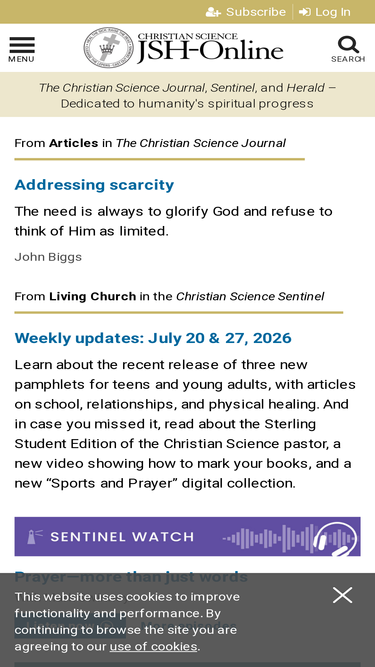
Task: Open the Sentinel Watch banner
Action: tap(188, 536)
